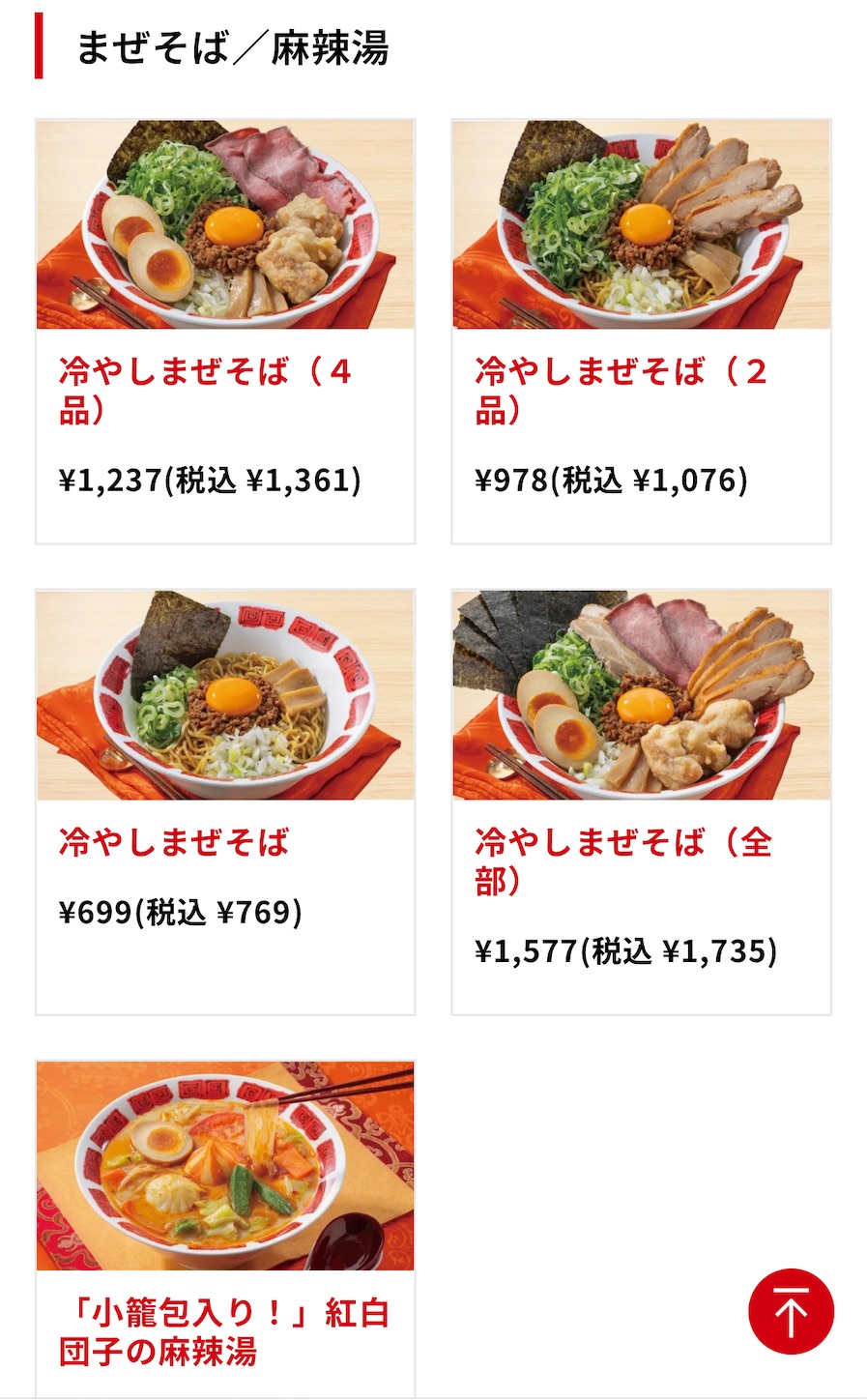Viewport: 867px width, 1400px height.
Task: Open the 冷やしまぜそば（４品） menu card
Action: (225, 331)
